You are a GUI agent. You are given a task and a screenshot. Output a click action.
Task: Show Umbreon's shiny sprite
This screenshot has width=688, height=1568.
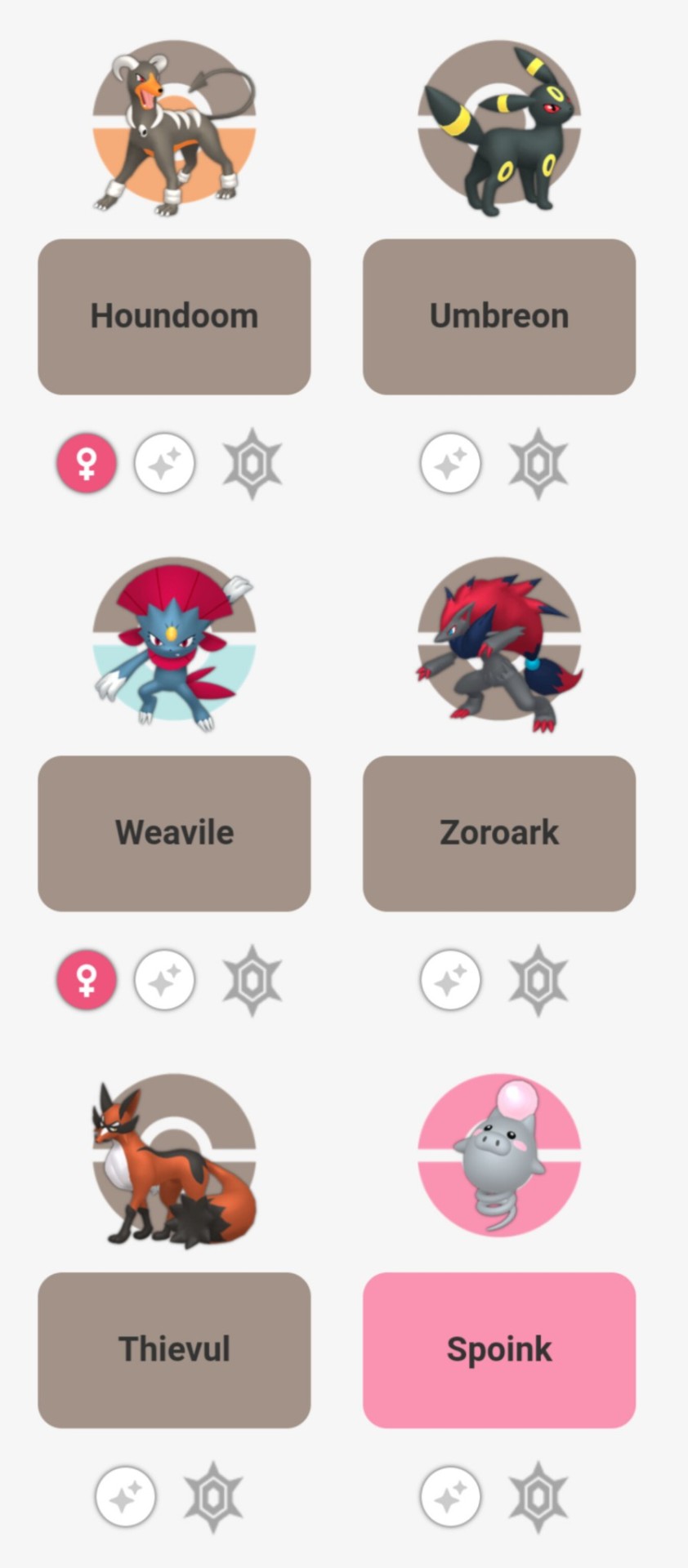pyautogui.click(x=450, y=464)
